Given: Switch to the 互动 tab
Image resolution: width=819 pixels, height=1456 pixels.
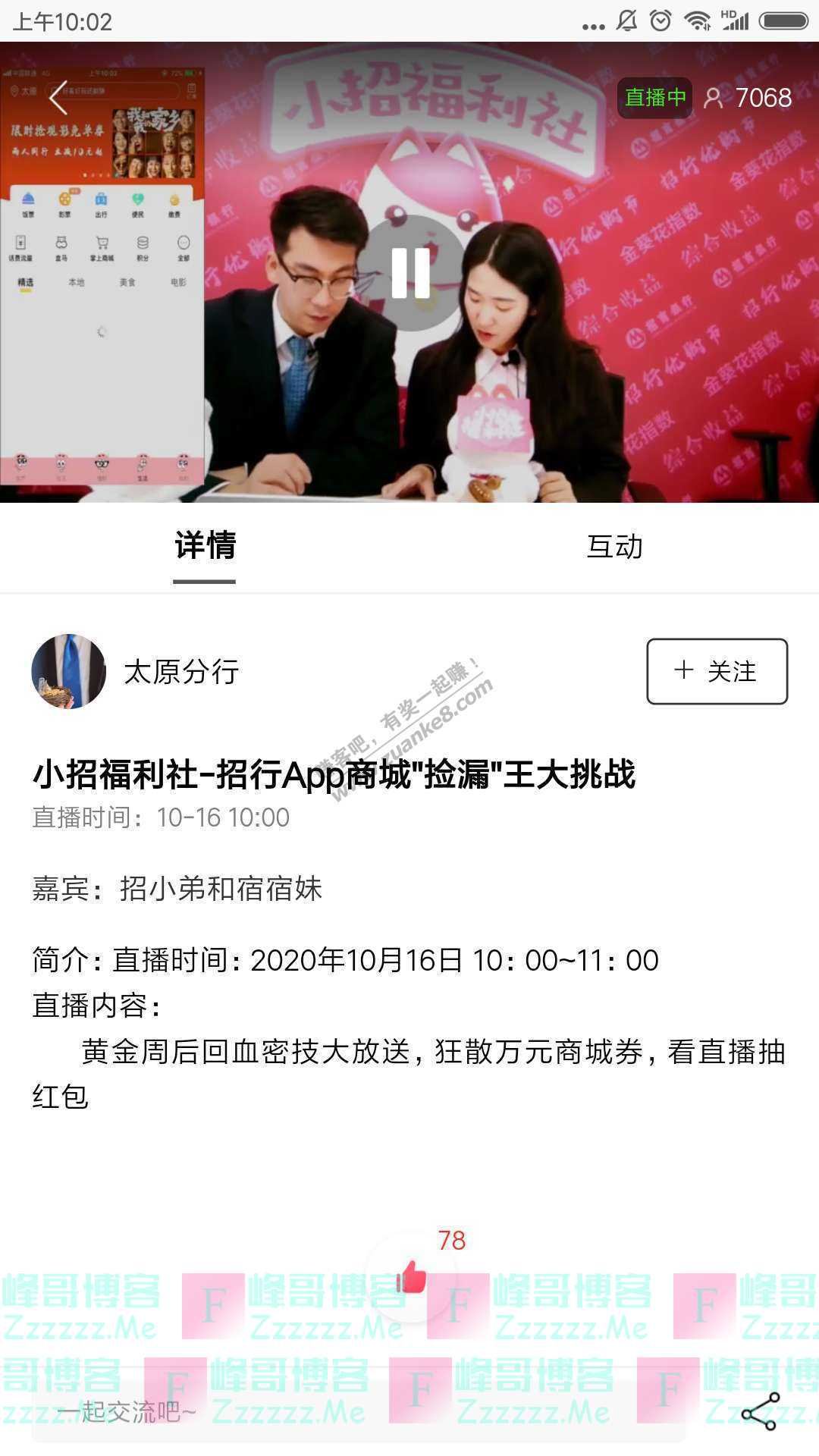Looking at the screenshot, I should tap(614, 548).
